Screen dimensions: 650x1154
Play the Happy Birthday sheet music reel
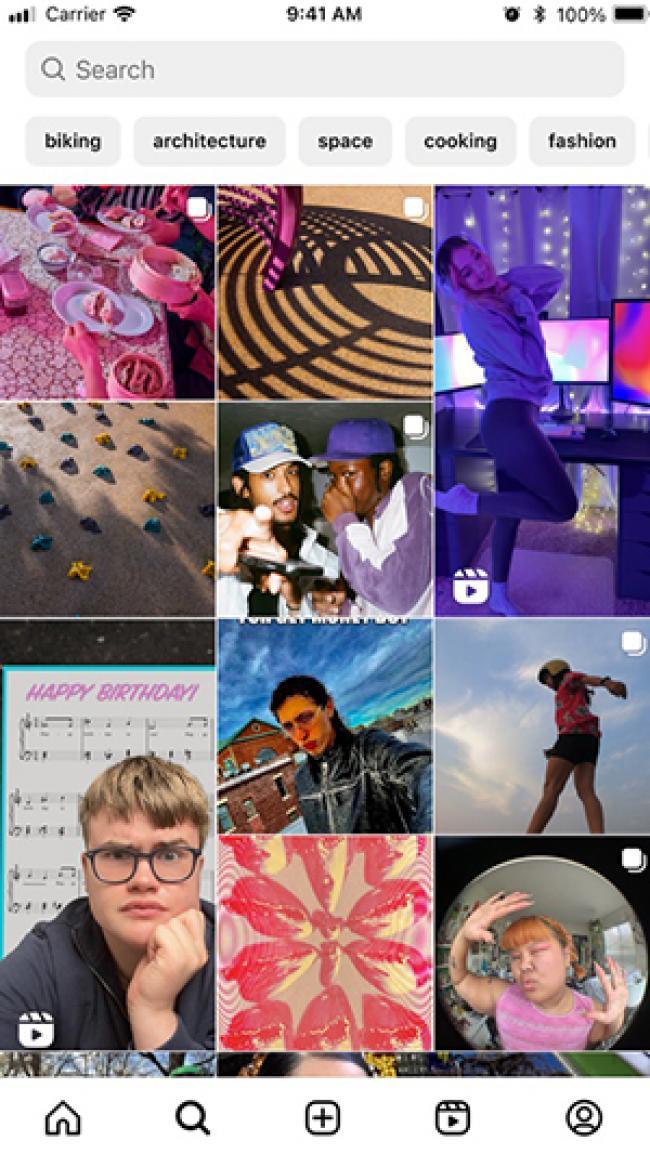(x=107, y=833)
